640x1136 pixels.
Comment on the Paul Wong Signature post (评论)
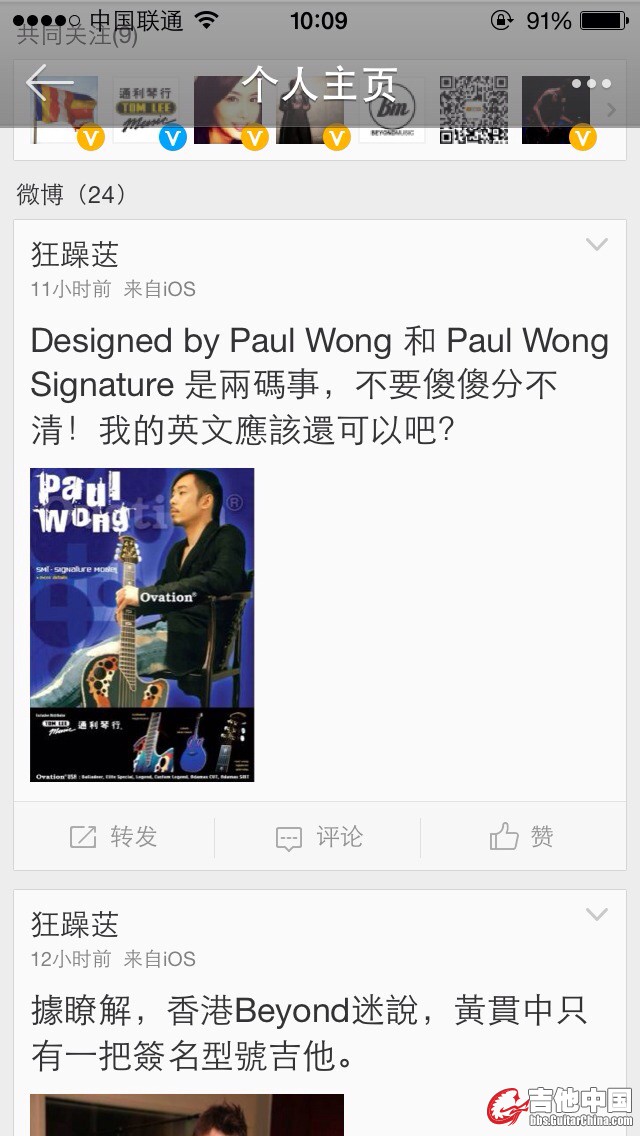pos(319,837)
